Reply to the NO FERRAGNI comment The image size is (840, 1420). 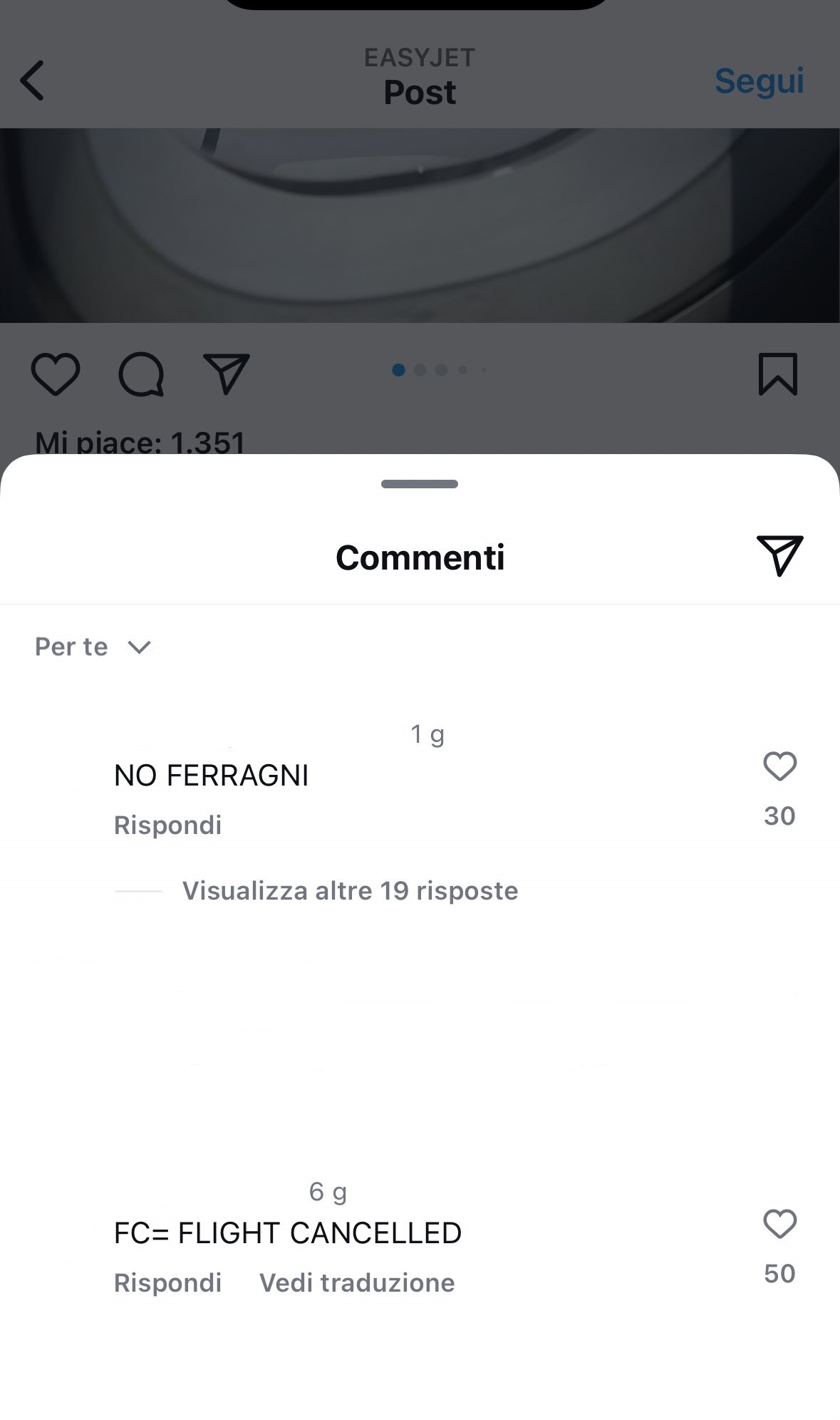[167, 825]
